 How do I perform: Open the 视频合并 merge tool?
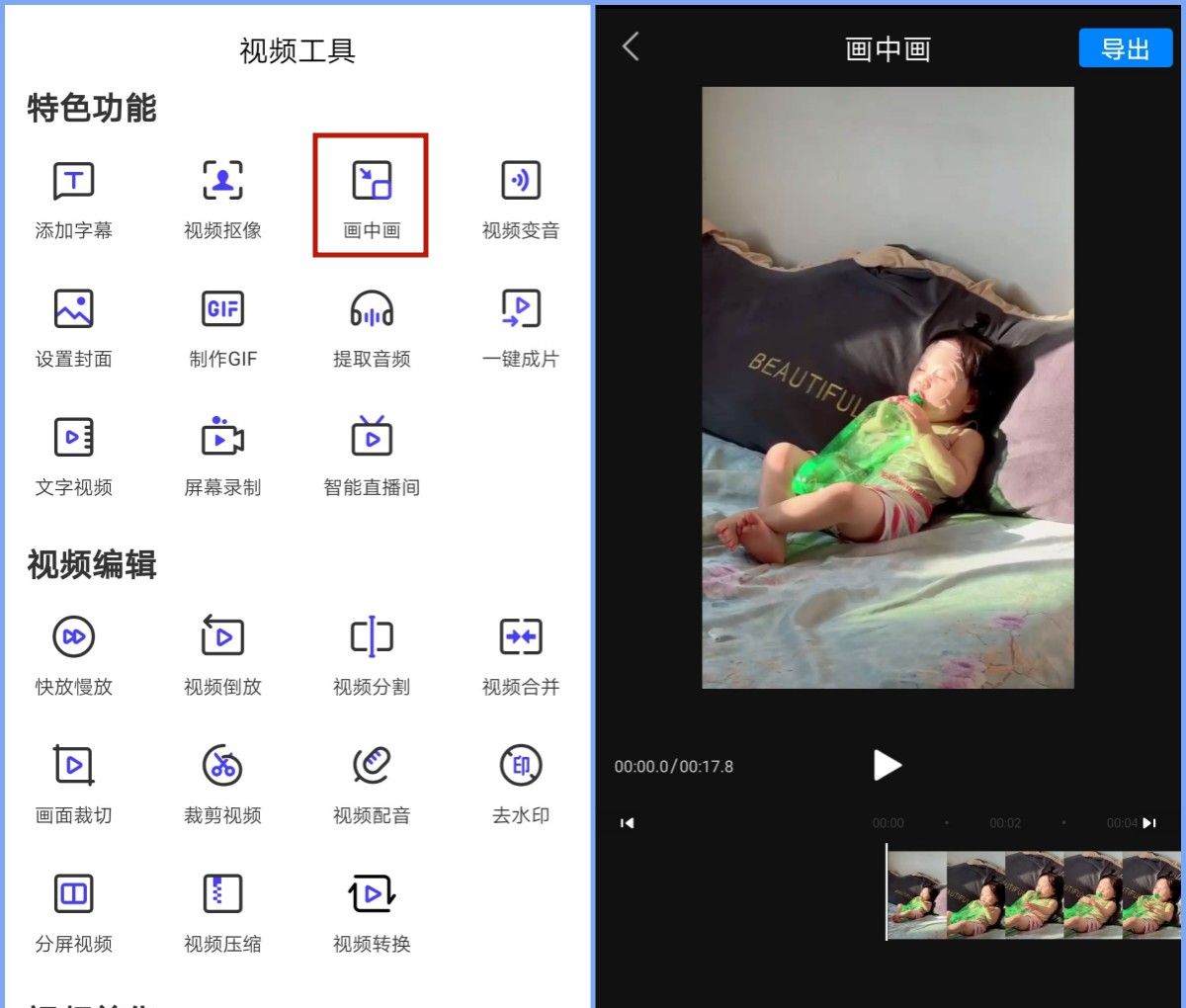[520, 654]
